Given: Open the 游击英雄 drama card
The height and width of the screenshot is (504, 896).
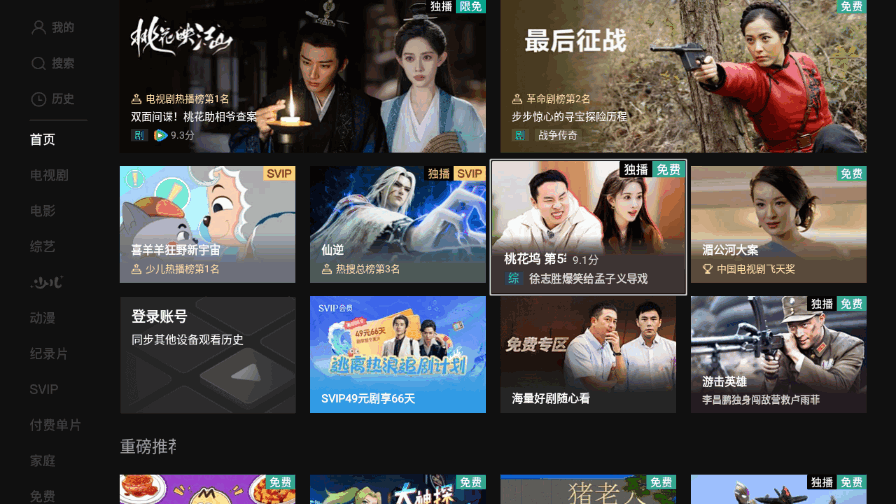Looking at the screenshot, I should point(778,354).
